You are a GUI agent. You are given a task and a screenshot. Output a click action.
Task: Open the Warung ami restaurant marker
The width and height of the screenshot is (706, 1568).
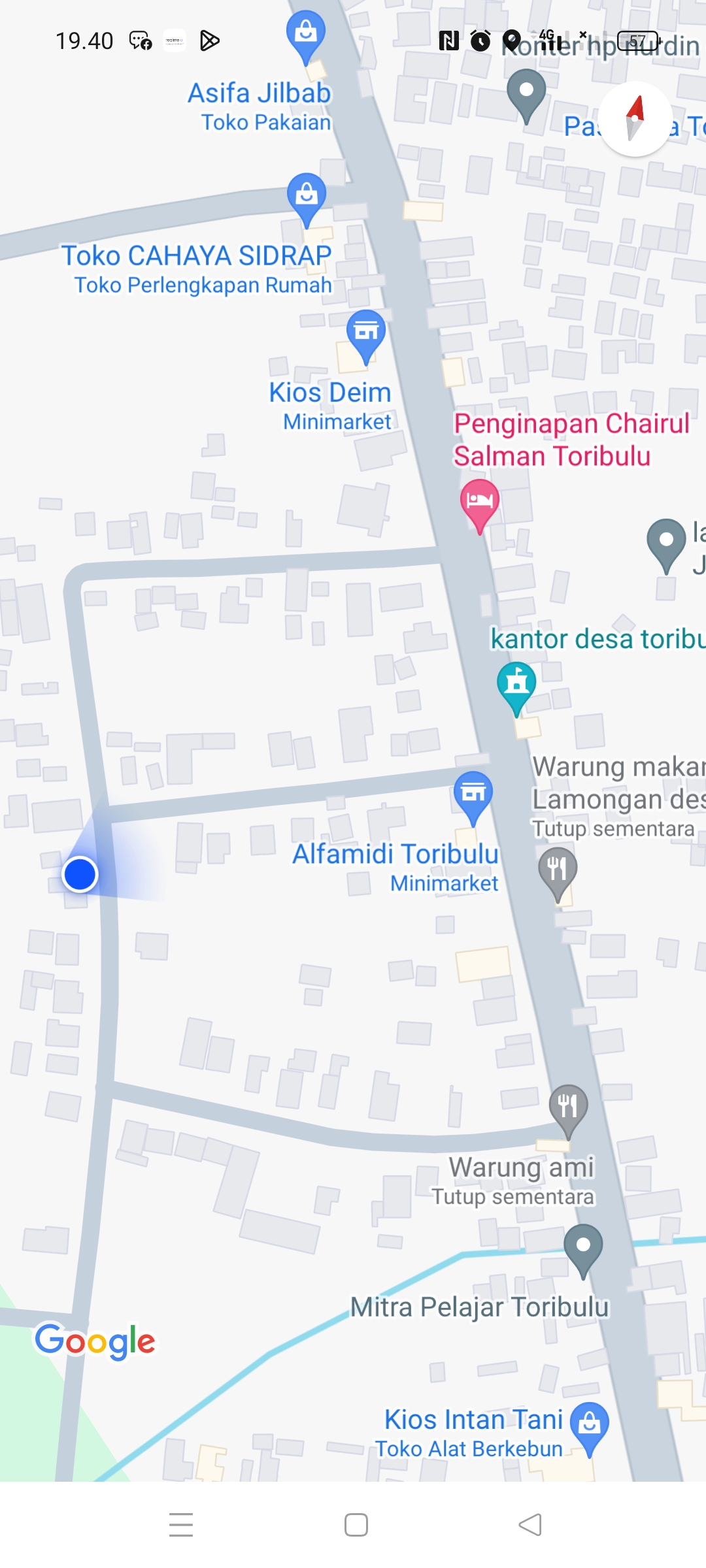click(568, 1111)
